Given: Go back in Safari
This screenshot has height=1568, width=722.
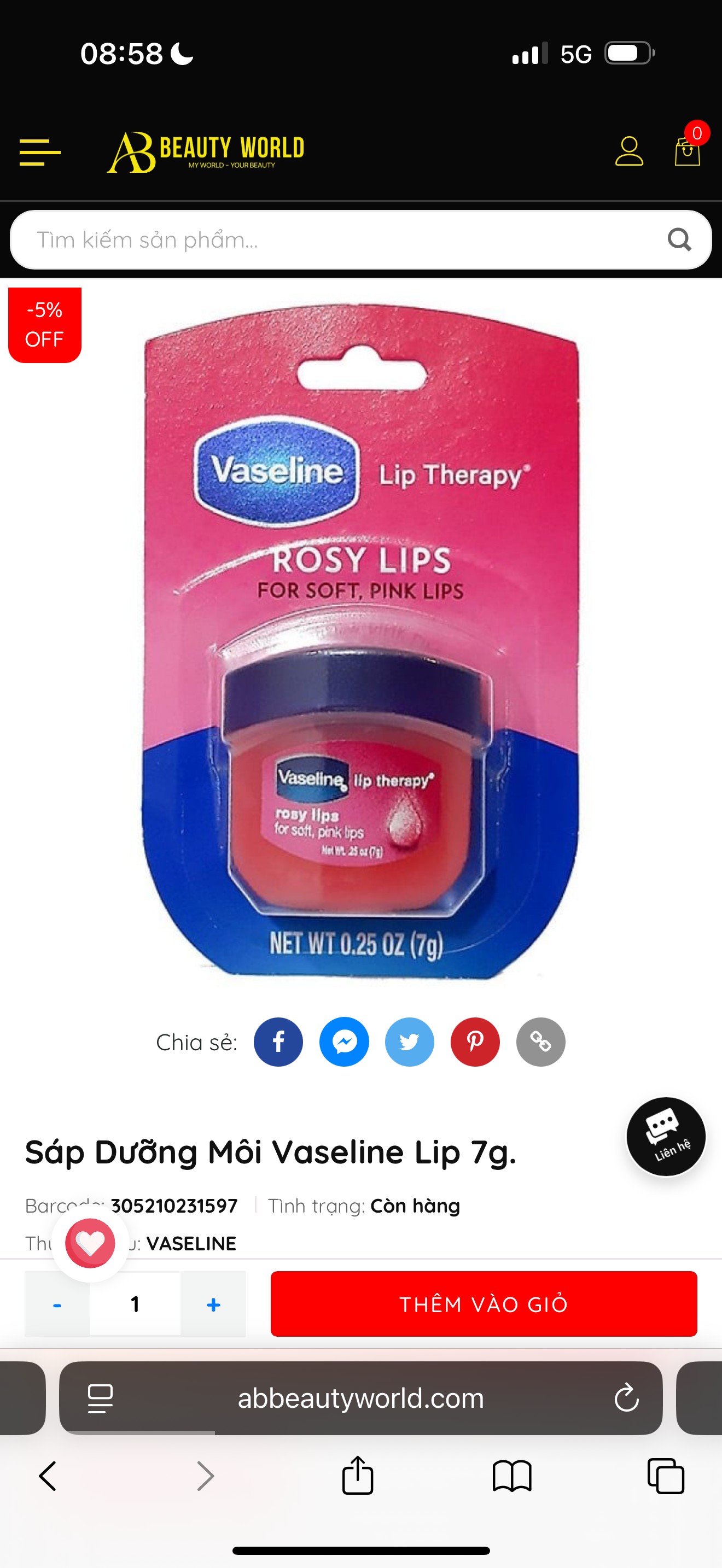Looking at the screenshot, I should 48,1476.
